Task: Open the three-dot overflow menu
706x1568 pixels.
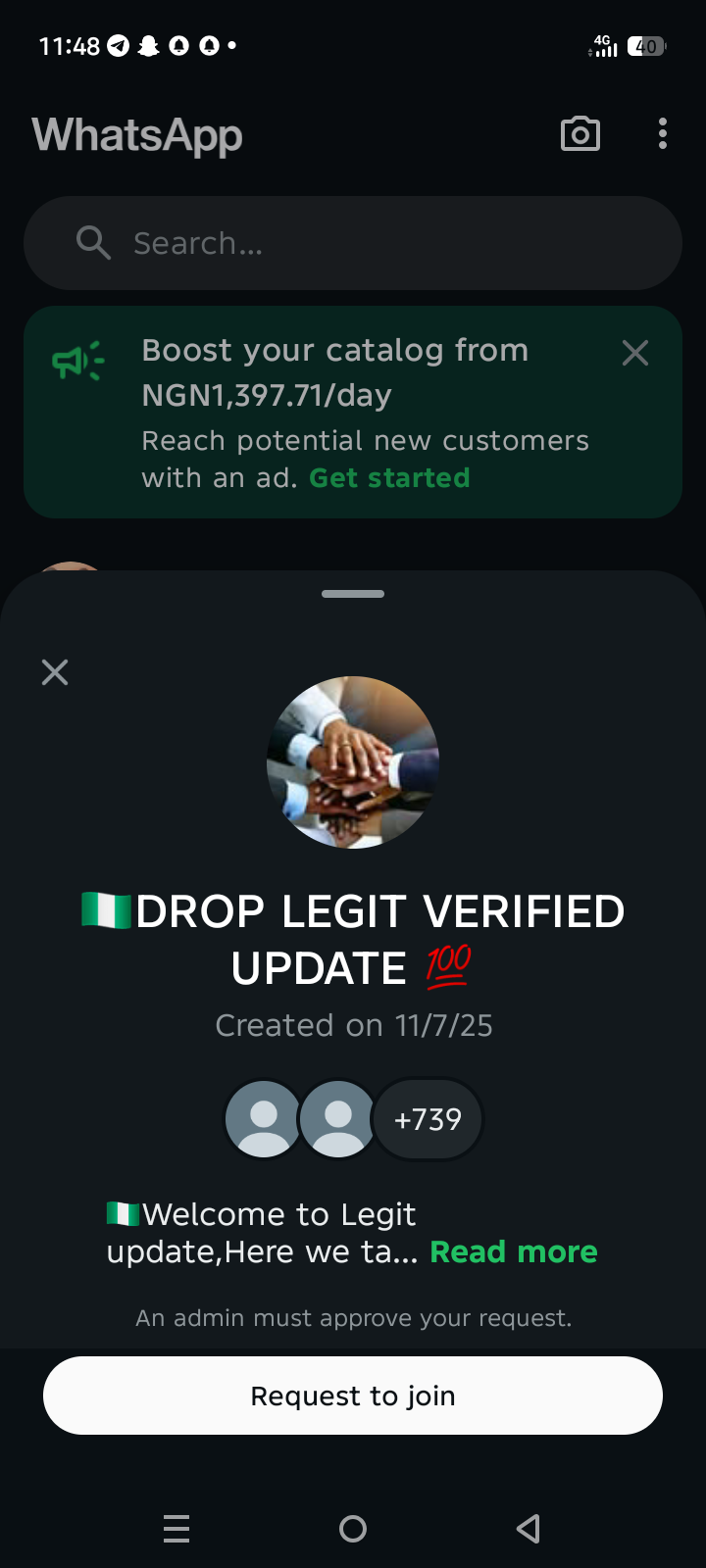Action: (x=663, y=134)
